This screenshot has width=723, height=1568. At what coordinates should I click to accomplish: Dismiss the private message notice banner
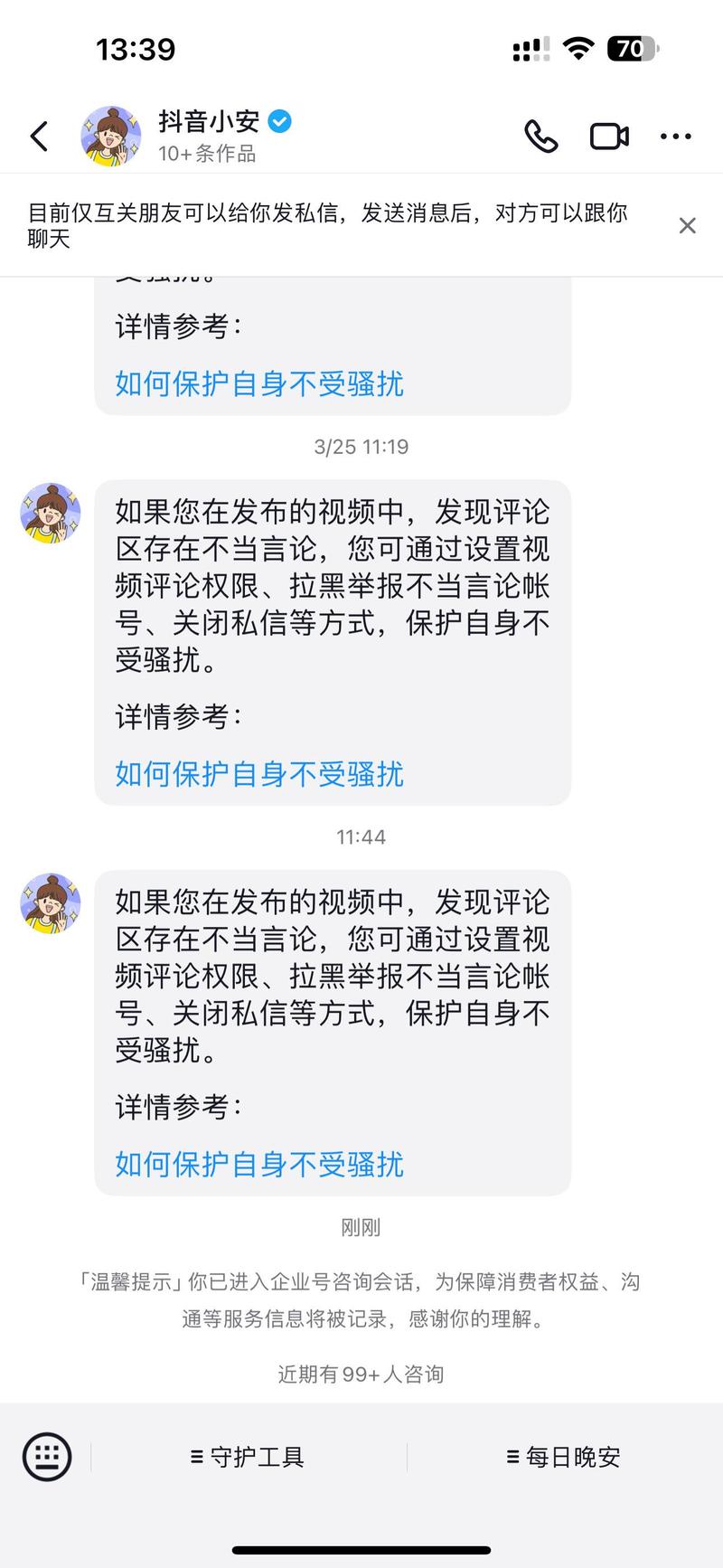687,225
